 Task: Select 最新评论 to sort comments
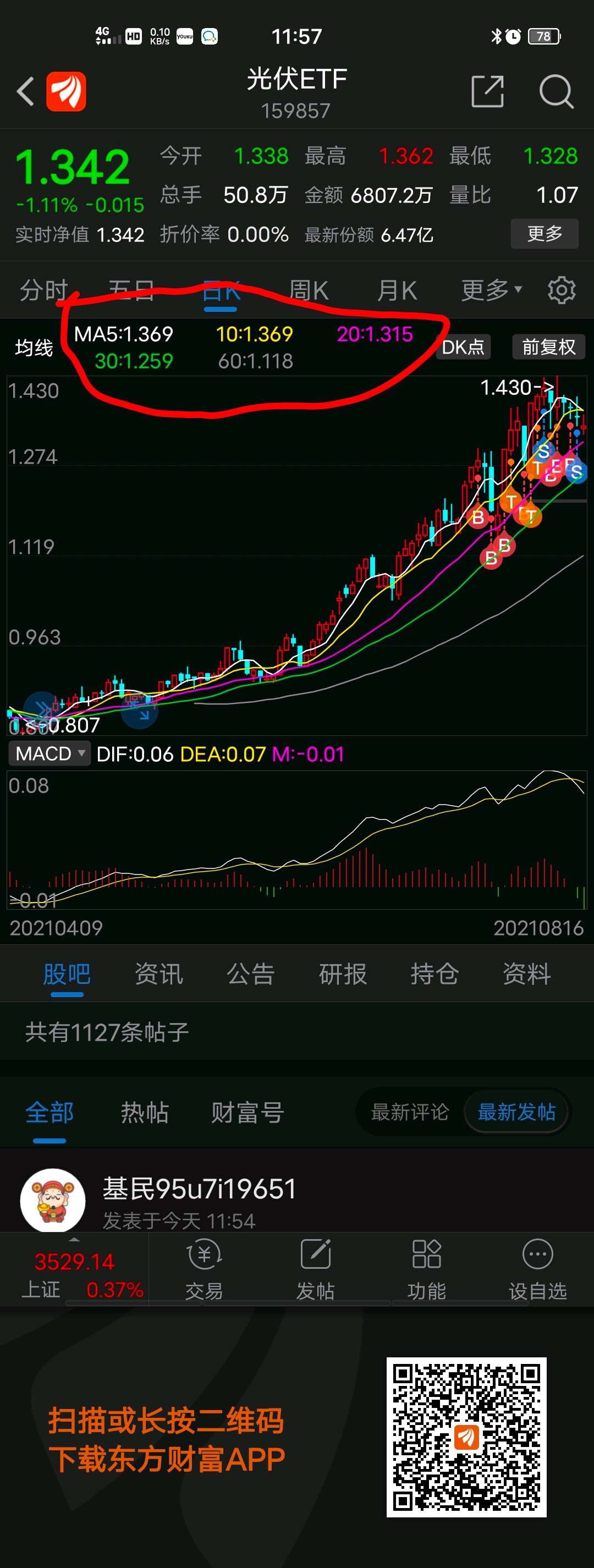(x=410, y=1112)
